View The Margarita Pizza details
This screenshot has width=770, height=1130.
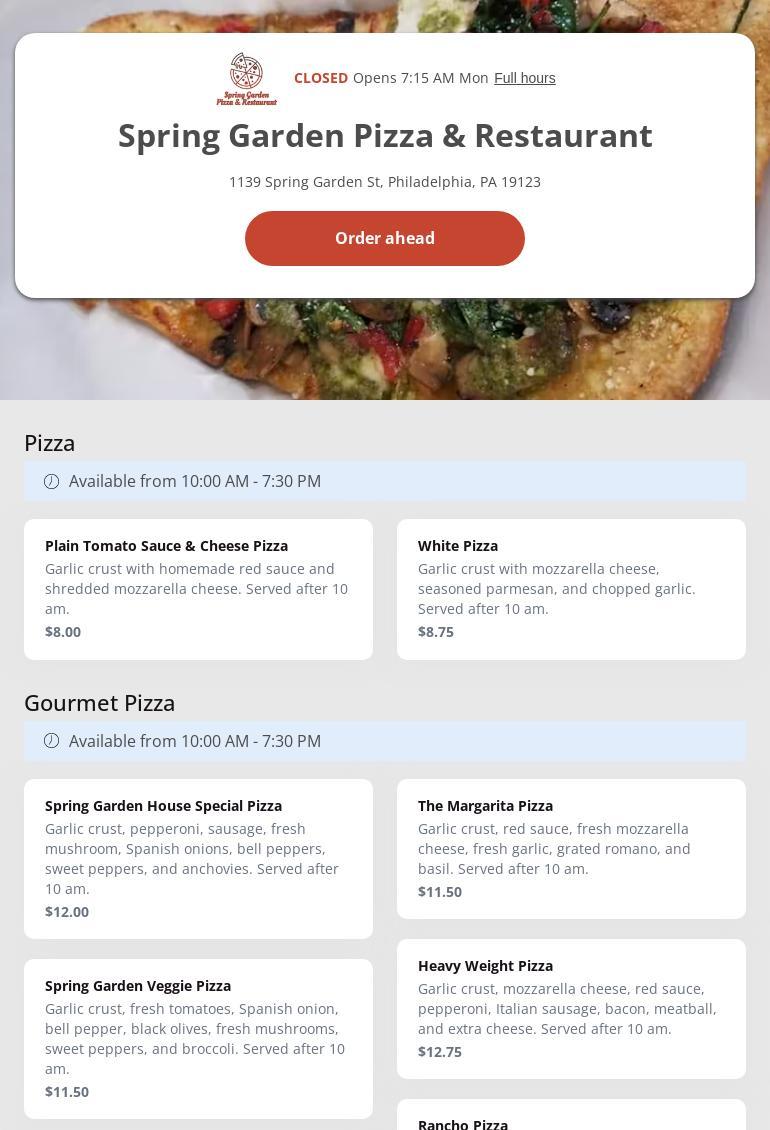point(571,848)
